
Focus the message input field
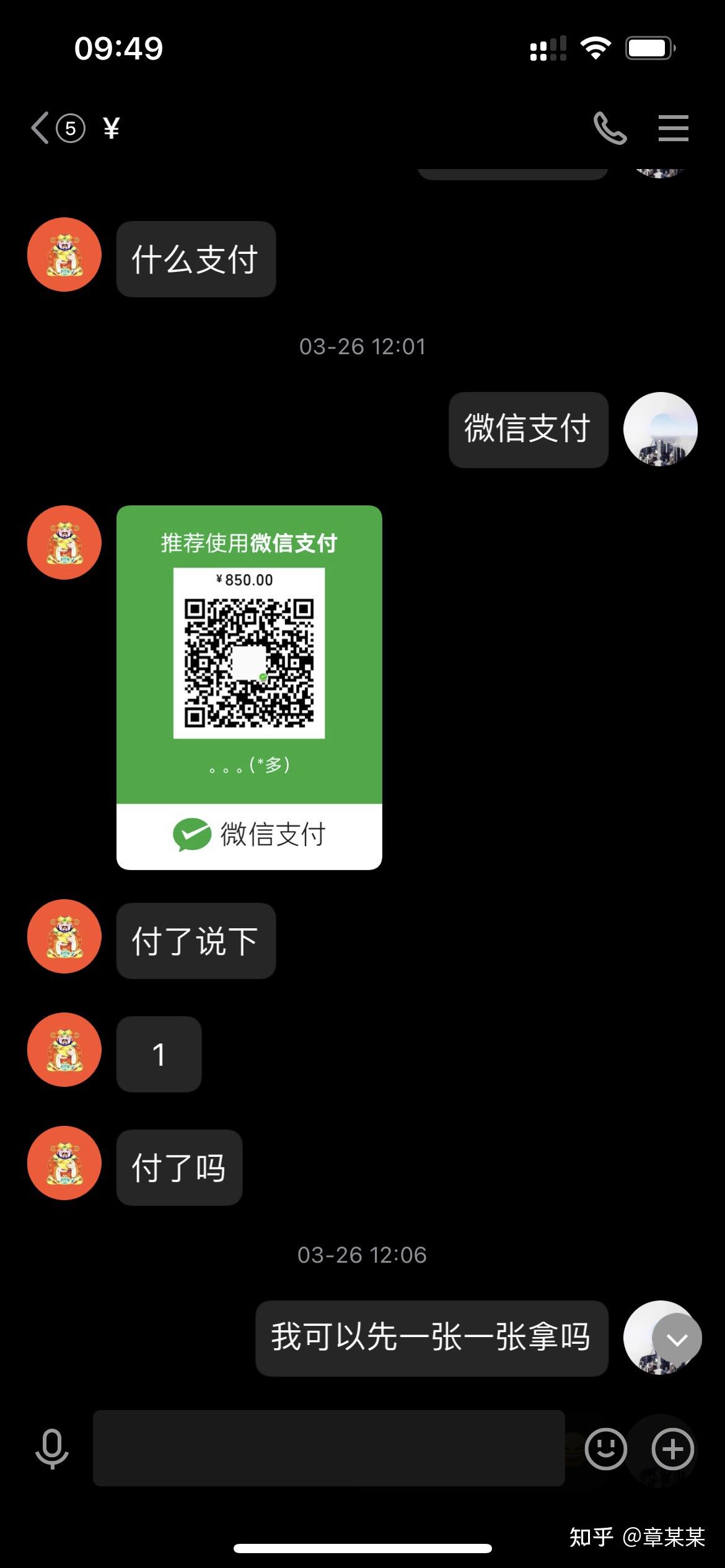tap(328, 1448)
